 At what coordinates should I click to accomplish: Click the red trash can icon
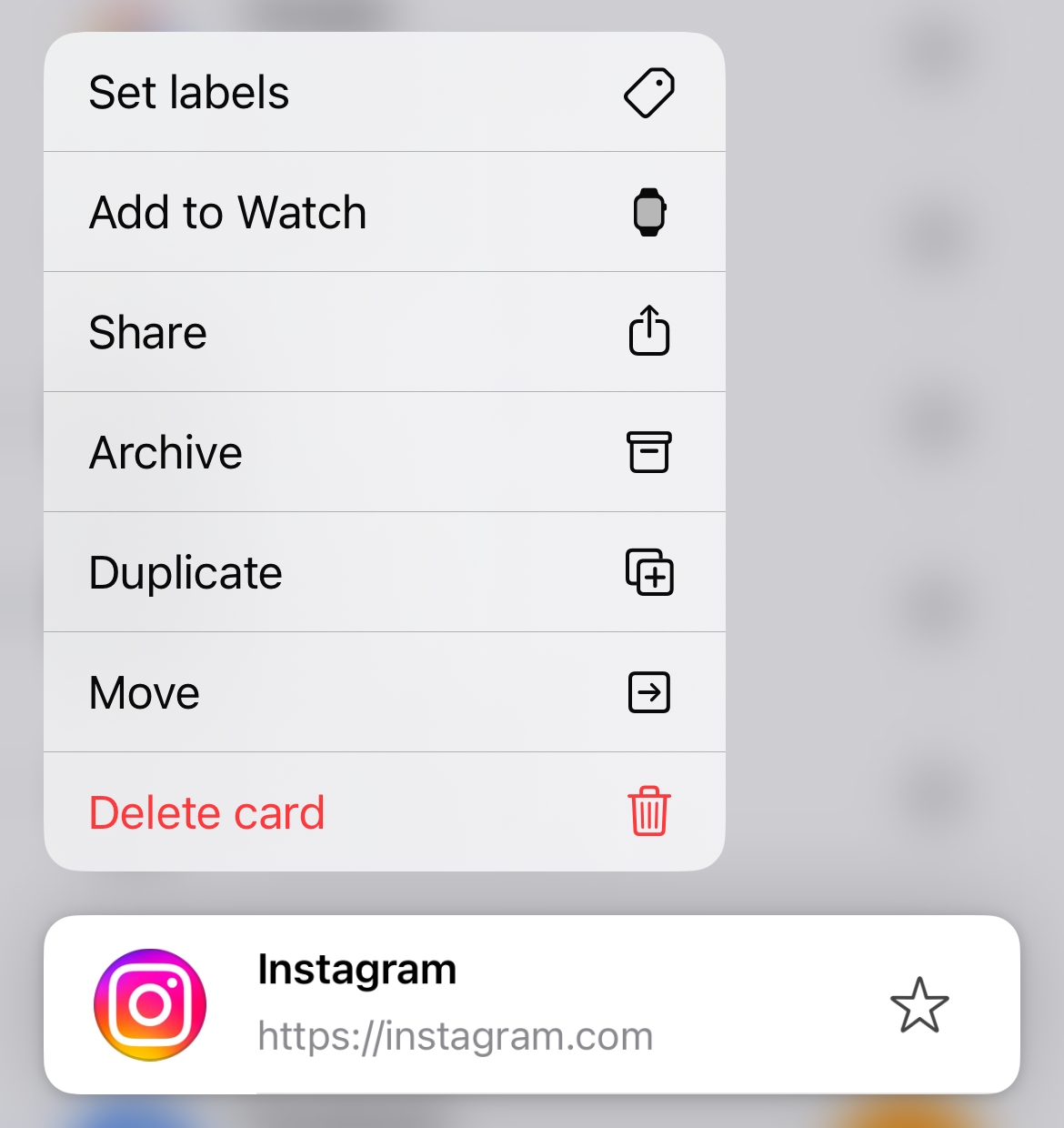point(647,811)
